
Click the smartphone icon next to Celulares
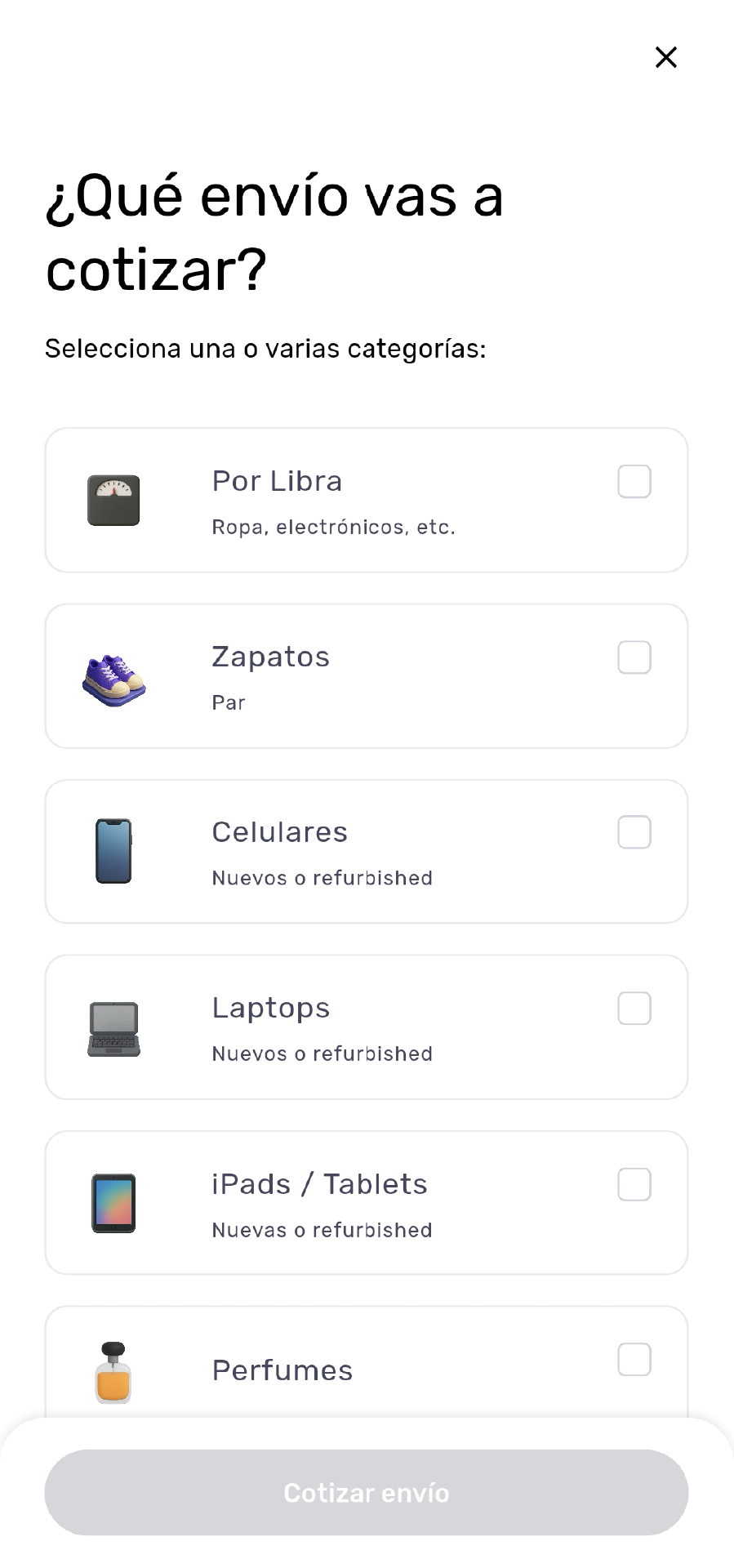point(113,851)
